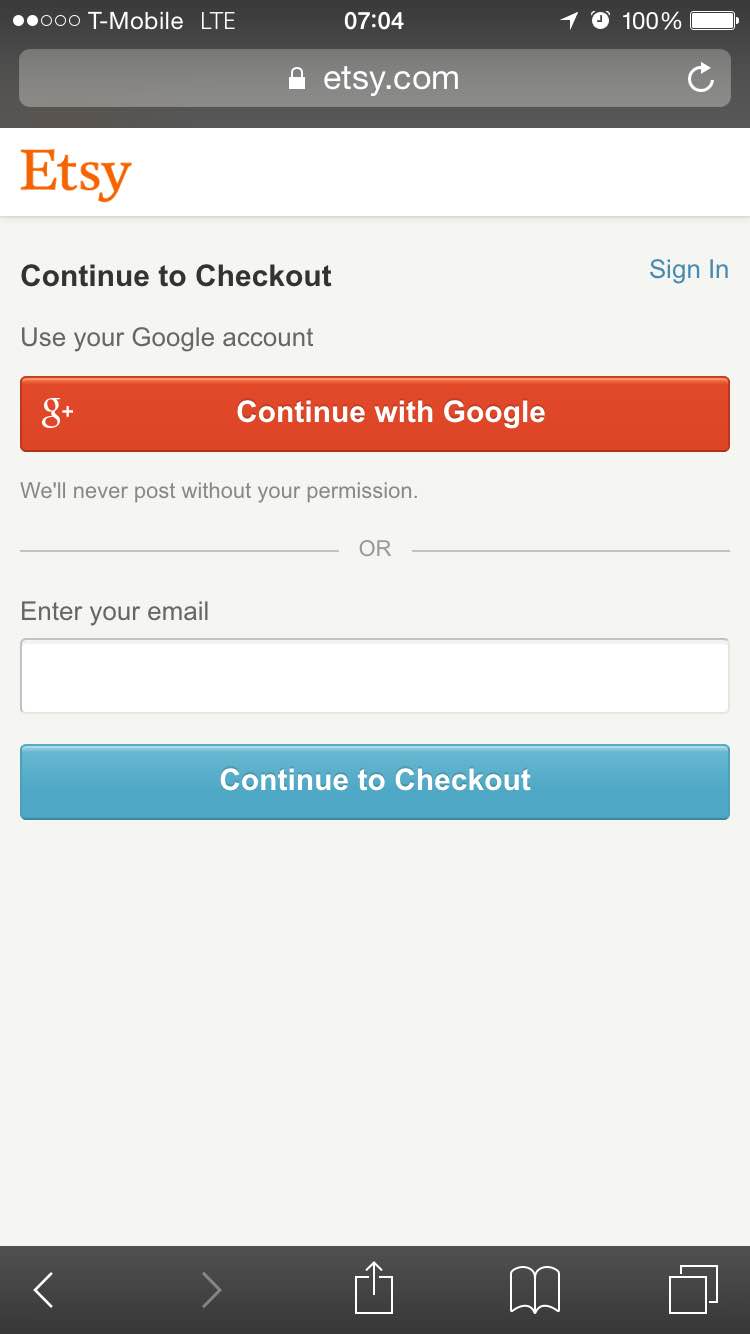Go back to the previous page
Viewport: 750px width, 1334px height.
43,1290
